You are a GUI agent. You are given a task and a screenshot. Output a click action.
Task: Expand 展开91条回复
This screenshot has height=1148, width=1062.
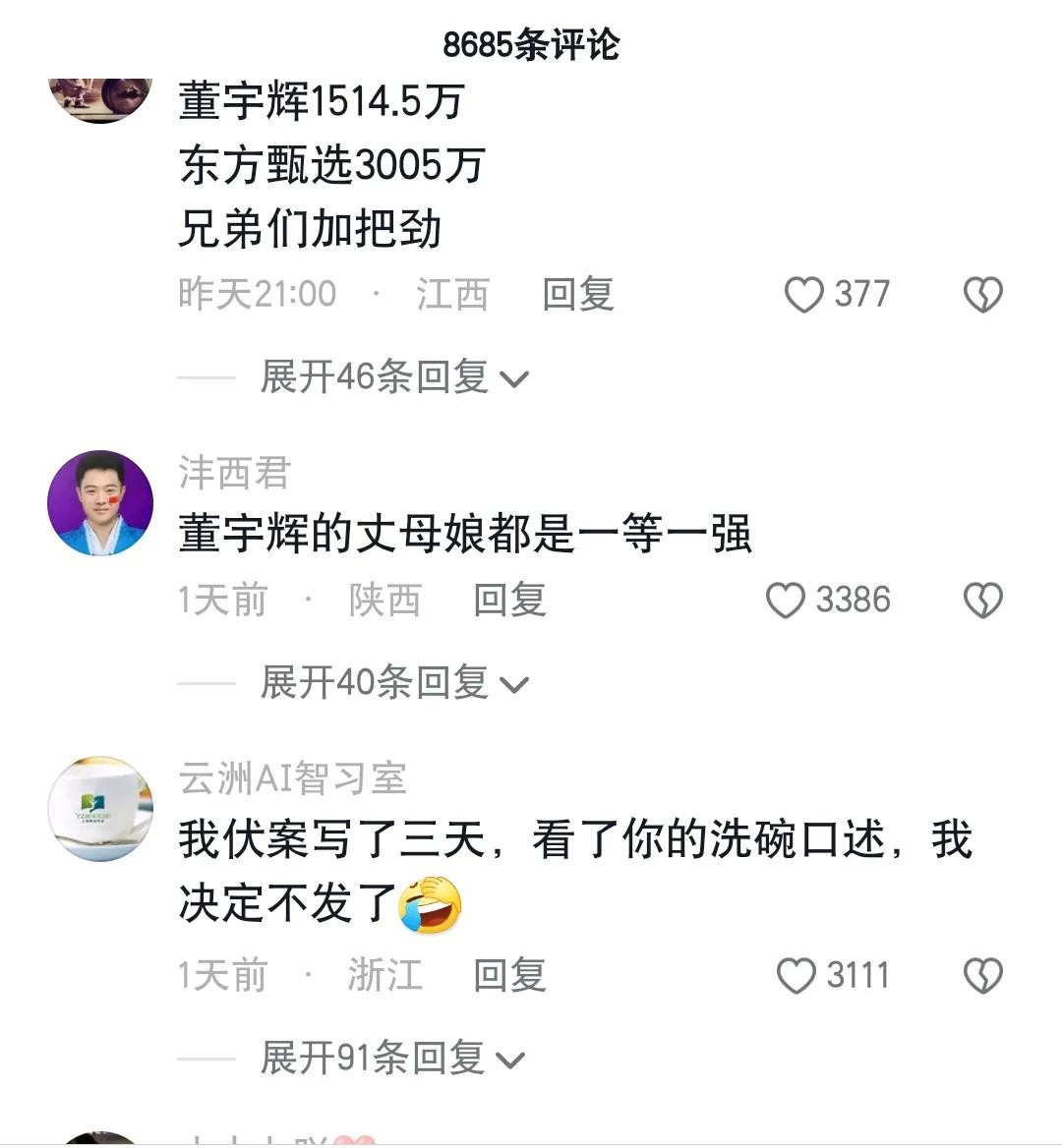click(x=391, y=1059)
